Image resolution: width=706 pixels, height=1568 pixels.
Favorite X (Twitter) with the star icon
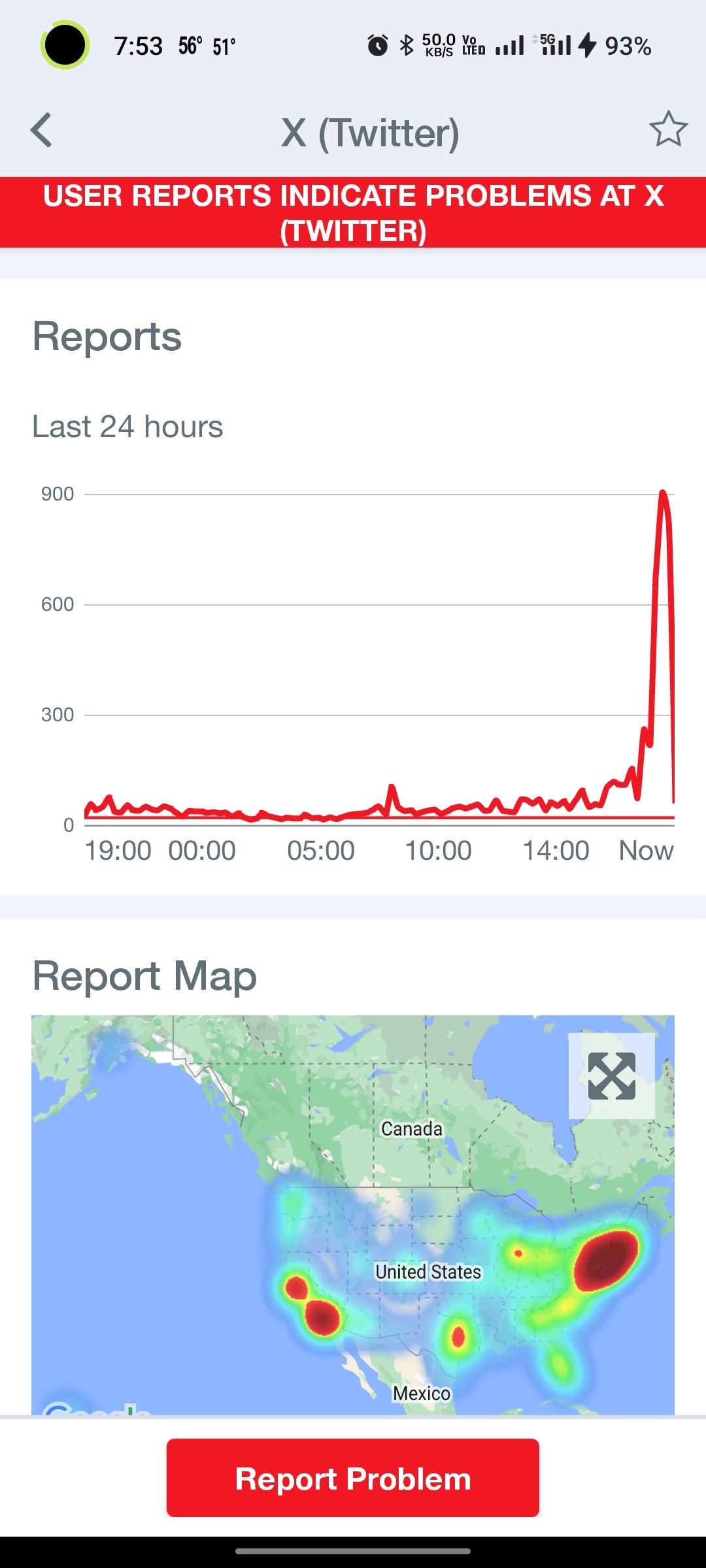point(668,129)
